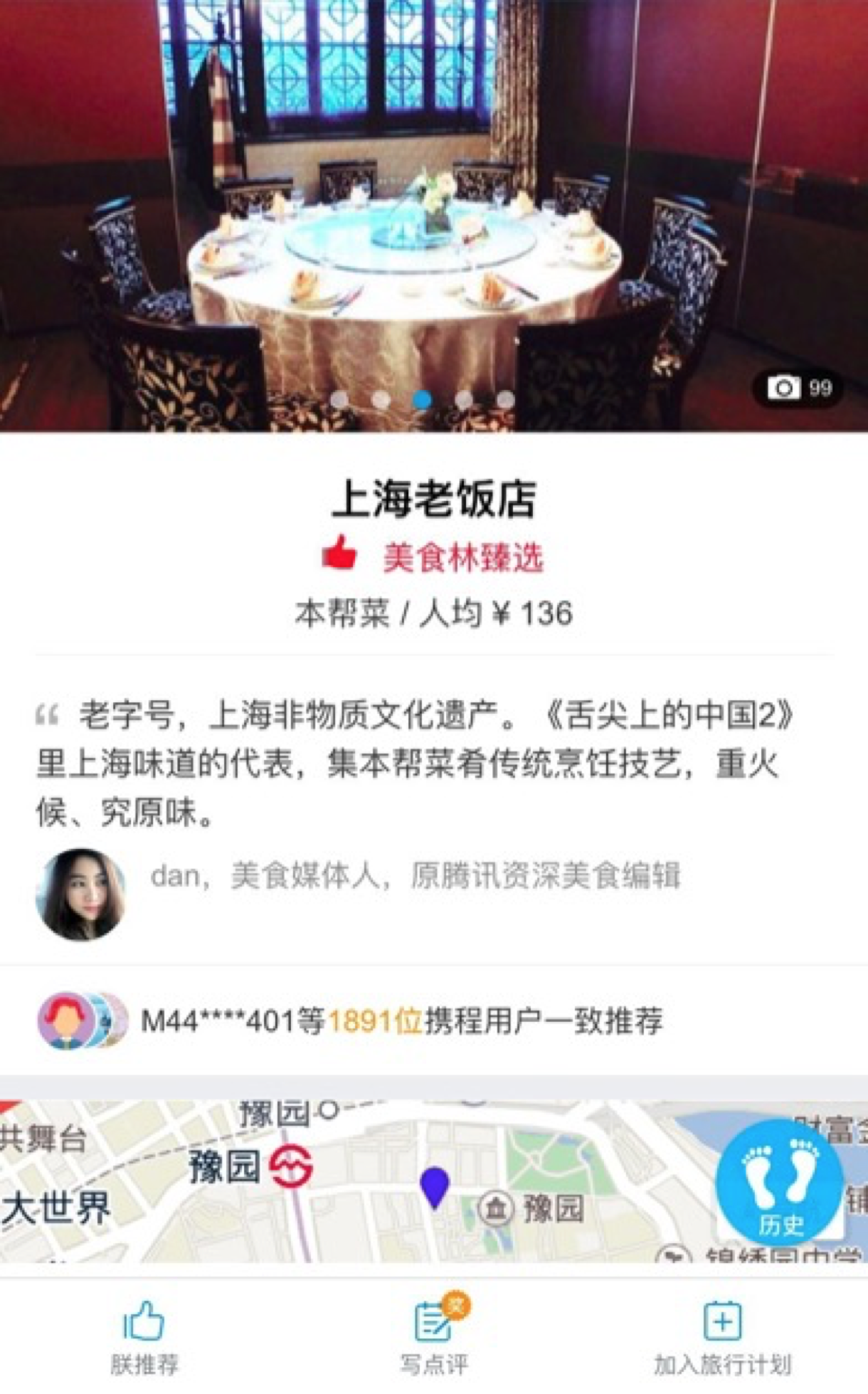Open the 美食林臻选 badge
Image resolution: width=868 pixels, height=1394 pixels.
434,556
